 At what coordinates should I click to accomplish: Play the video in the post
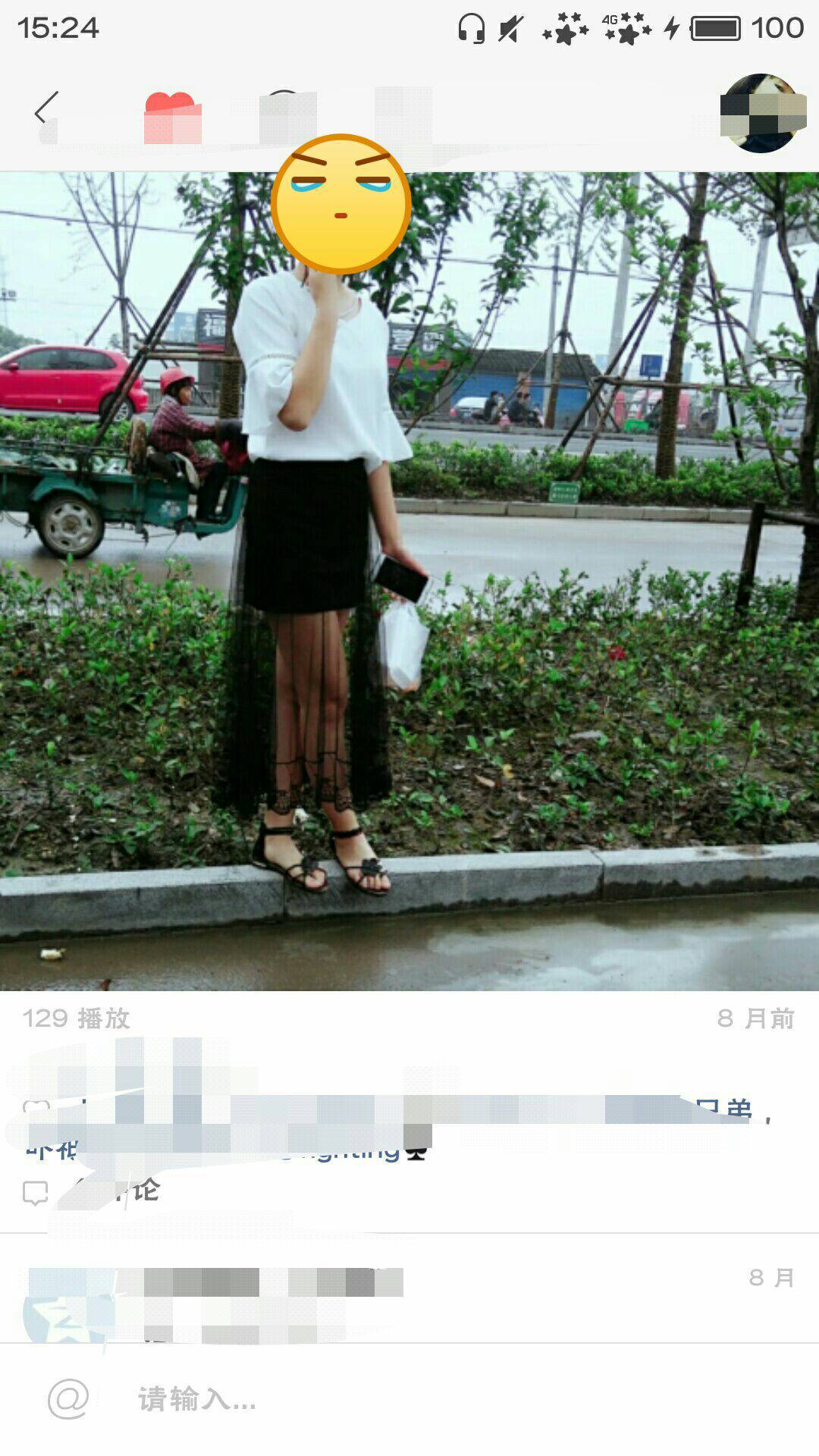click(409, 581)
